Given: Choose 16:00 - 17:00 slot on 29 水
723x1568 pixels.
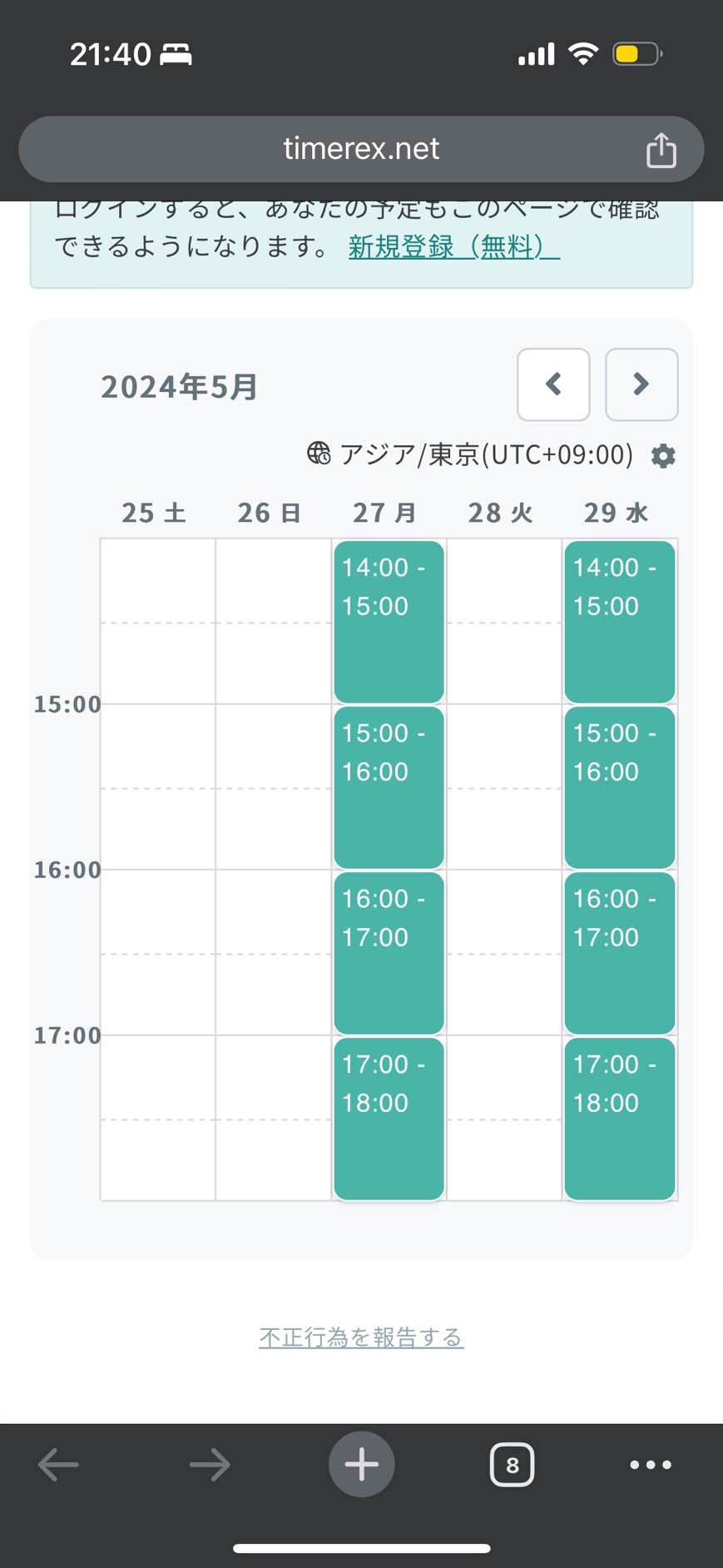Looking at the screenshot, I should pyautogui.click(x=620, y=953).
